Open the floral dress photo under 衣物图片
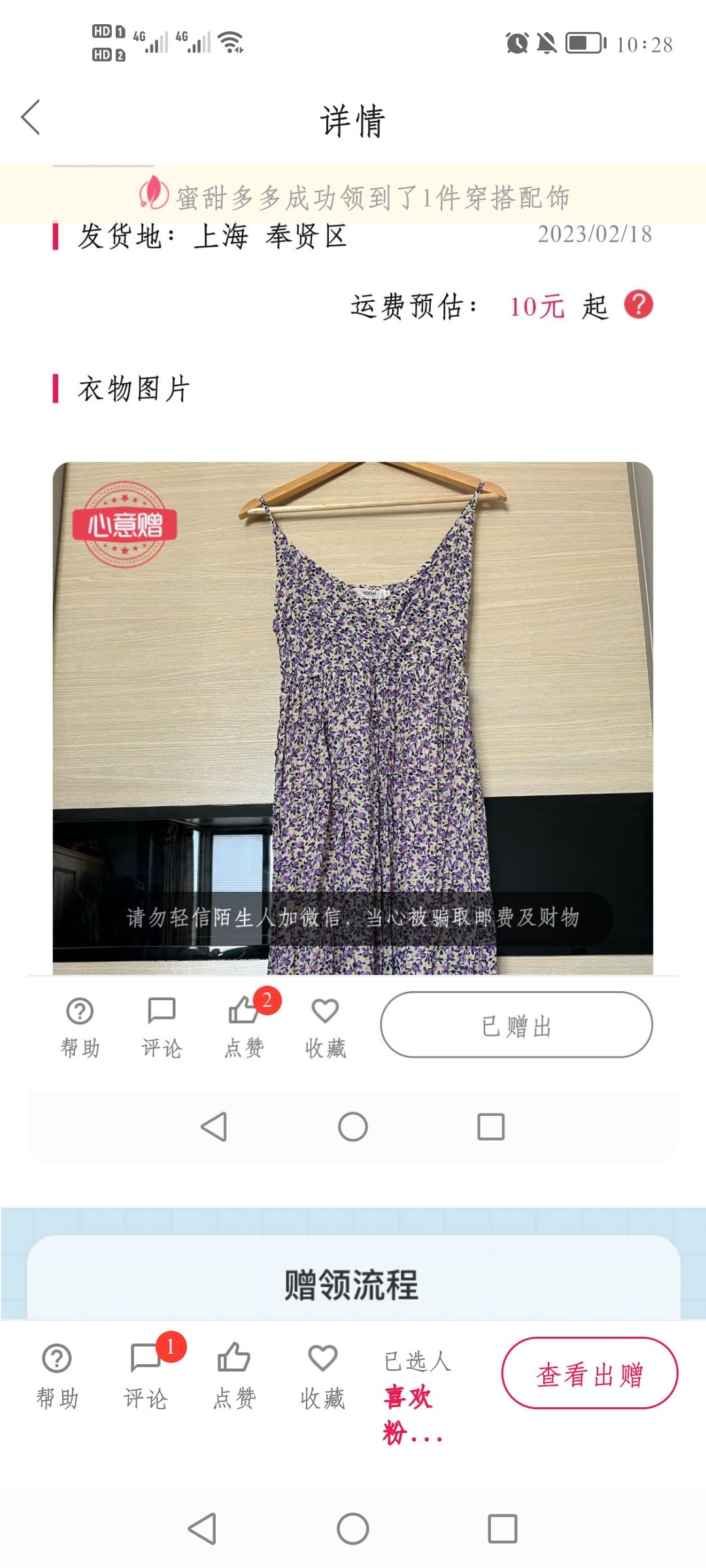The width and height of the screenshot is (706, 1568). [353, 718]
